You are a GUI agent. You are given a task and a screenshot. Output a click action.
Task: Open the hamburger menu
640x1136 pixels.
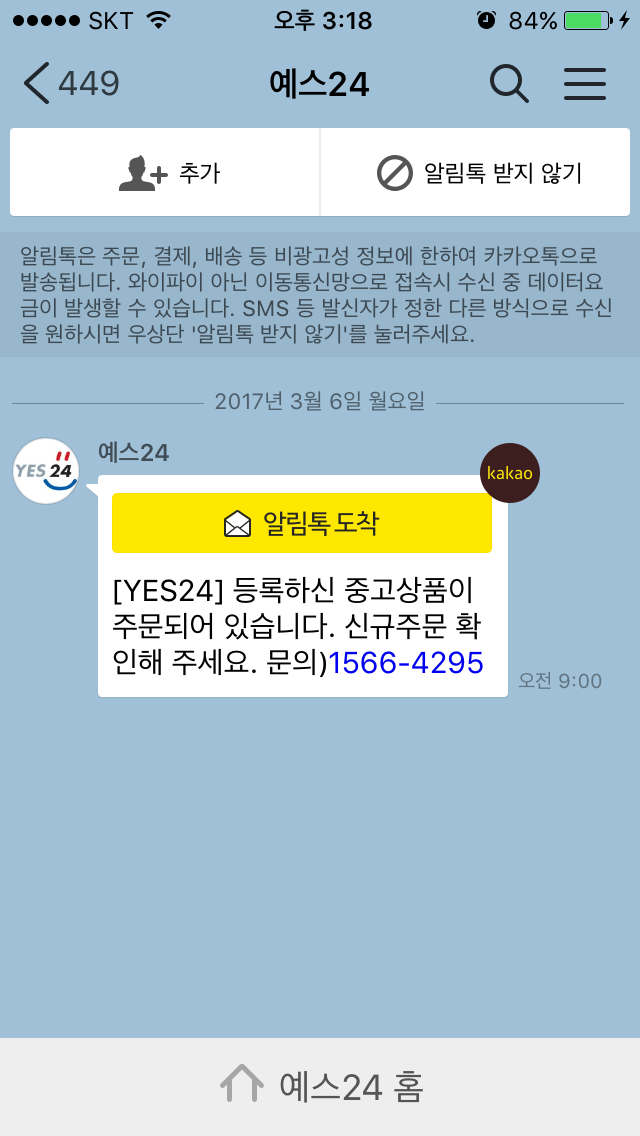click(x=585, y=84)
